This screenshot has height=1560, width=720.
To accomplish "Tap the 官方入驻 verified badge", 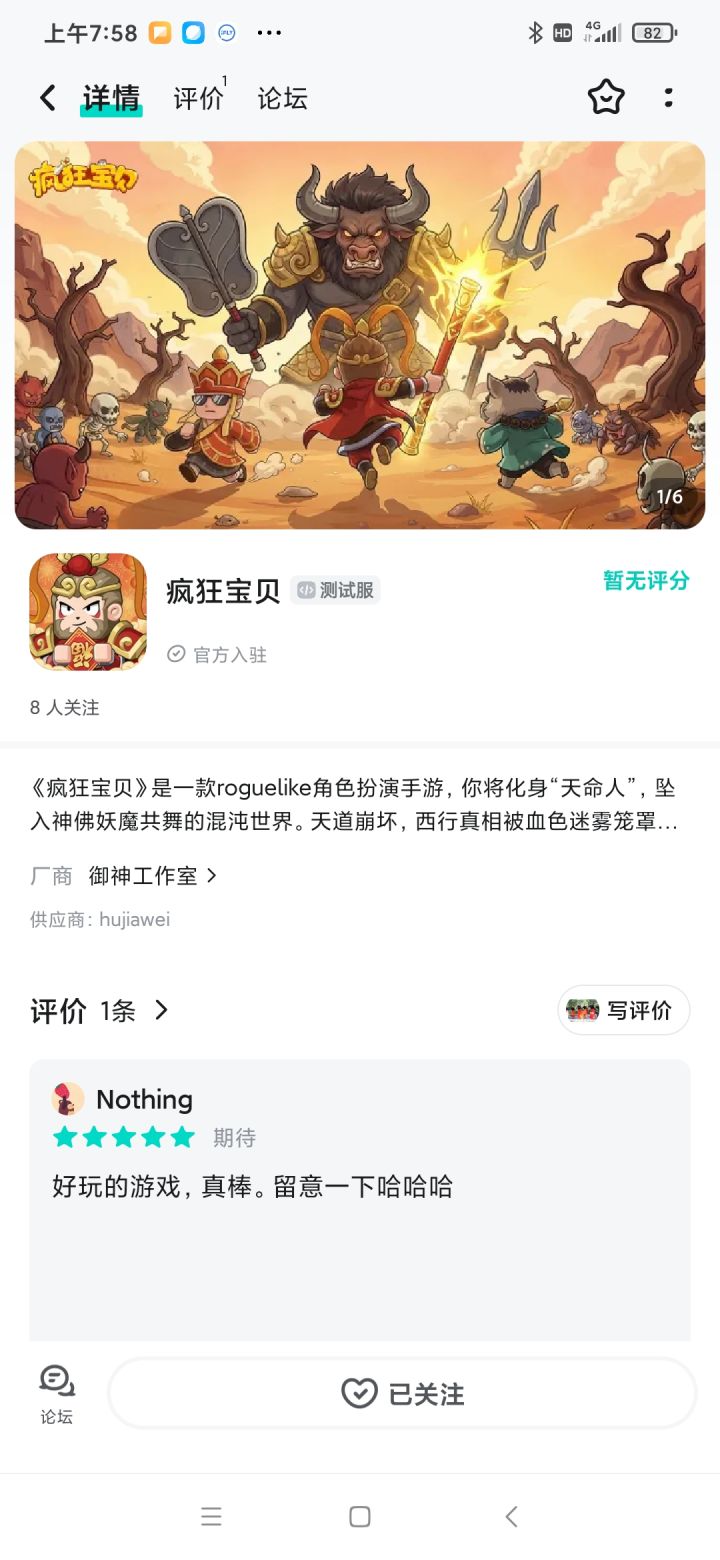I will click(215, 654).
